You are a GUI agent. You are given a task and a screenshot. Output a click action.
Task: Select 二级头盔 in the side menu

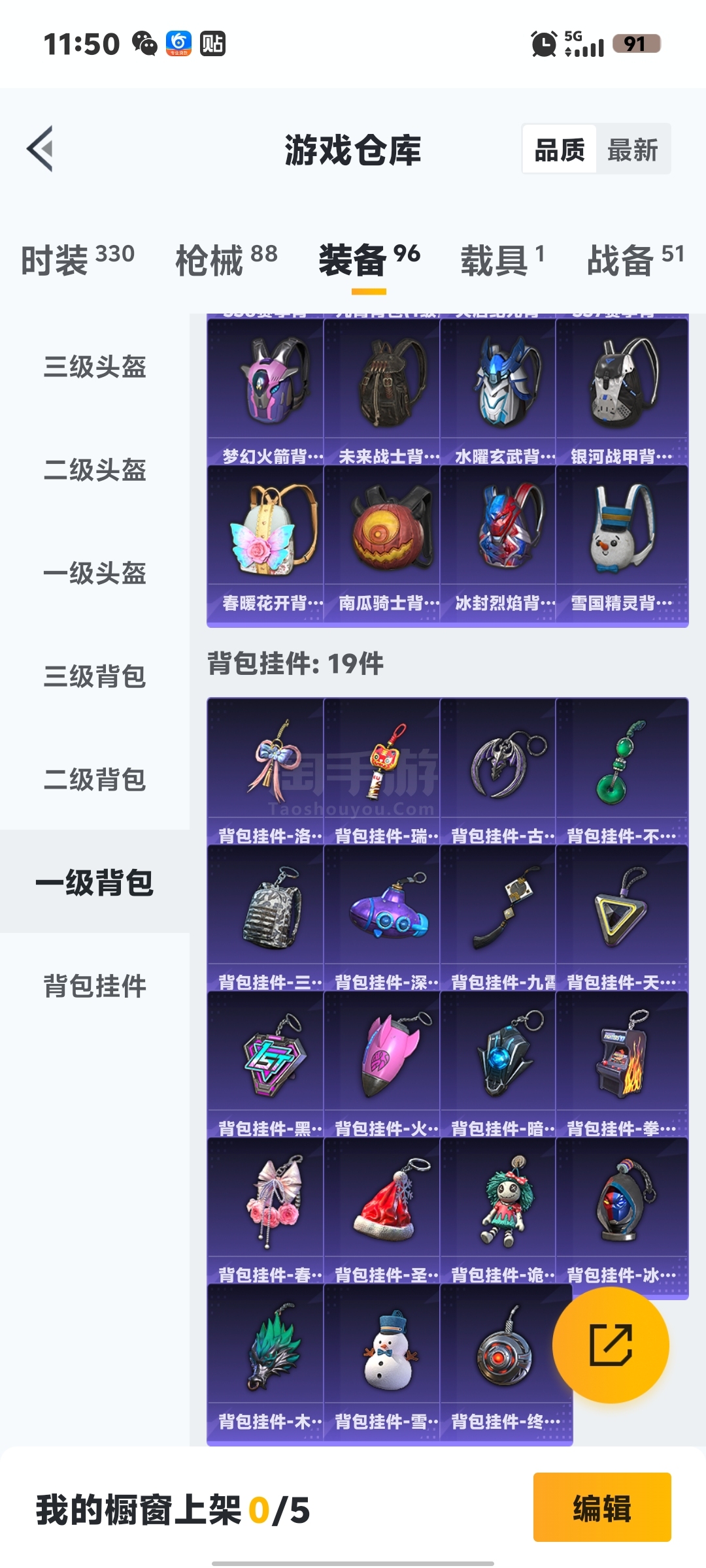click(95, 470)
